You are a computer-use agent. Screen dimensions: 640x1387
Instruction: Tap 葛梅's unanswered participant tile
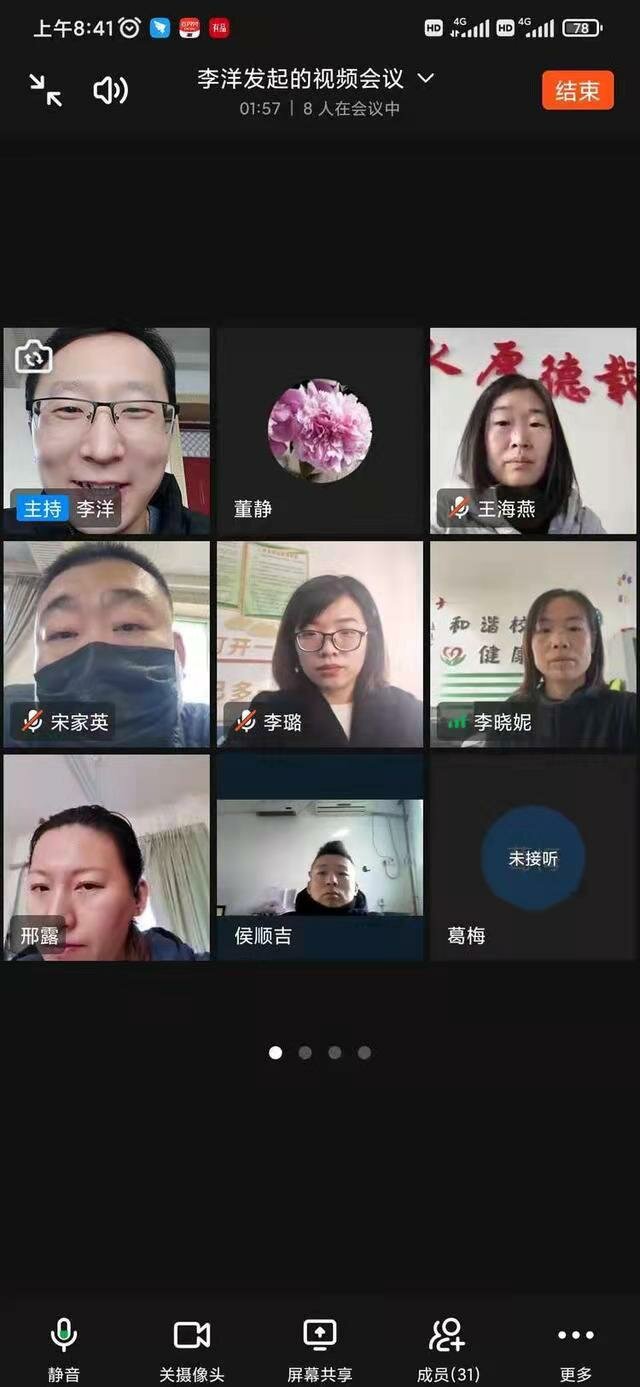pos(533,857)
